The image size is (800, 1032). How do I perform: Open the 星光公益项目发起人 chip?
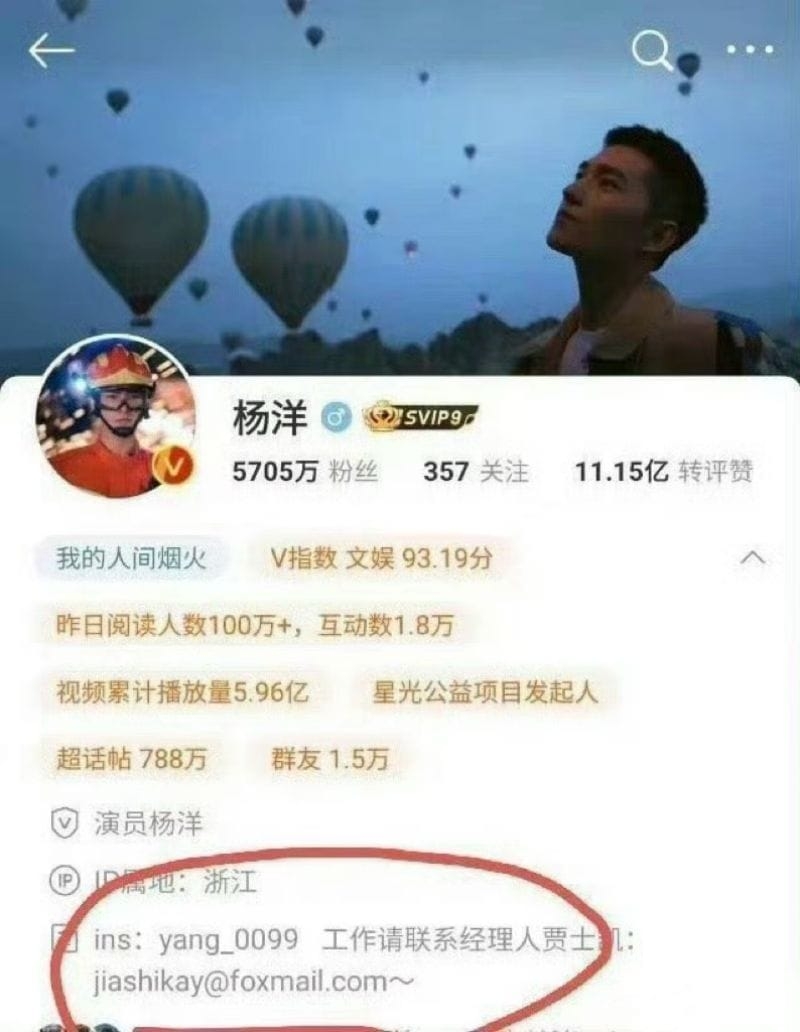(485, 691)
